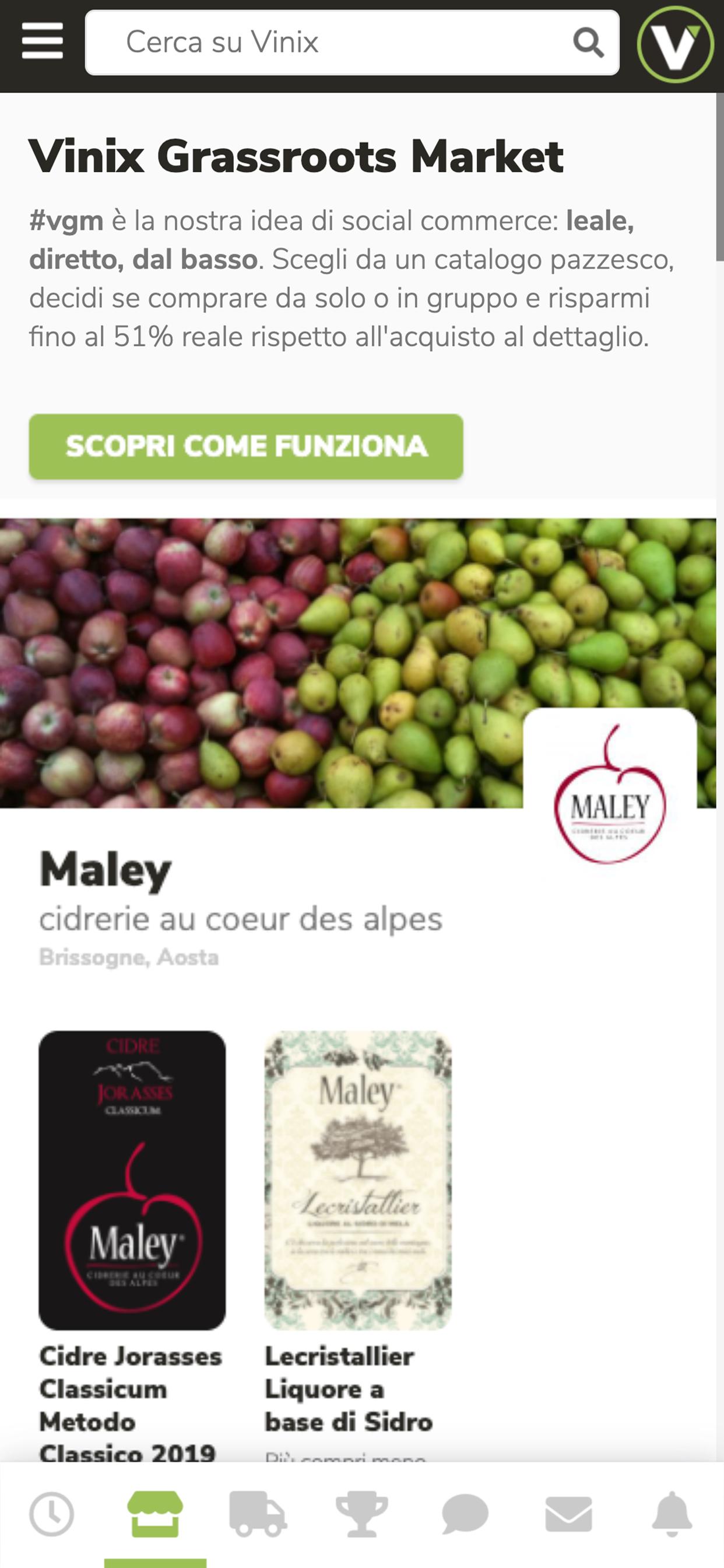This screenshot has height=1568, width=724.
Task: Open the envelope messages tab
Action: tap(569, 1513)
